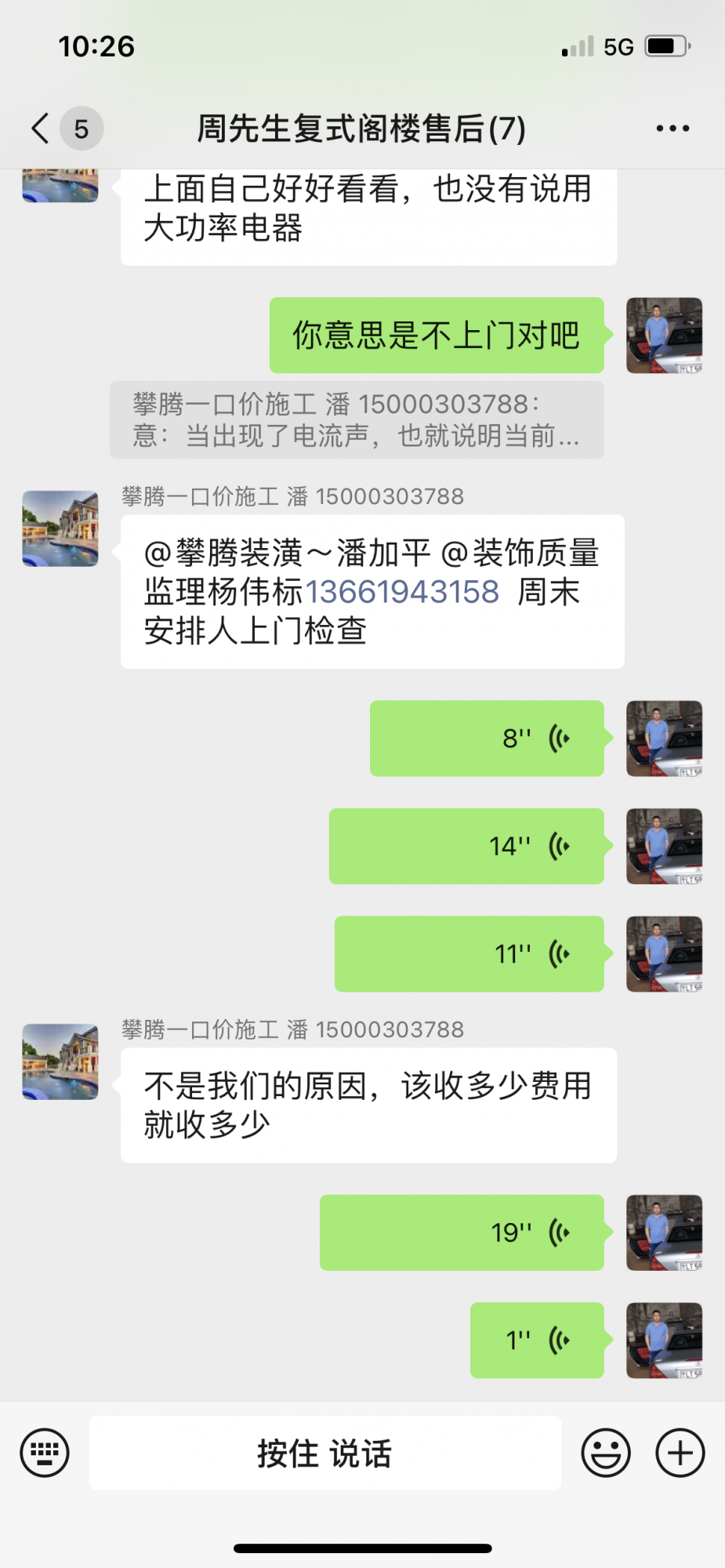This screenshot has height=1568, width=725.
Task: Play the 8-second voice message
Action: [487, 739]
